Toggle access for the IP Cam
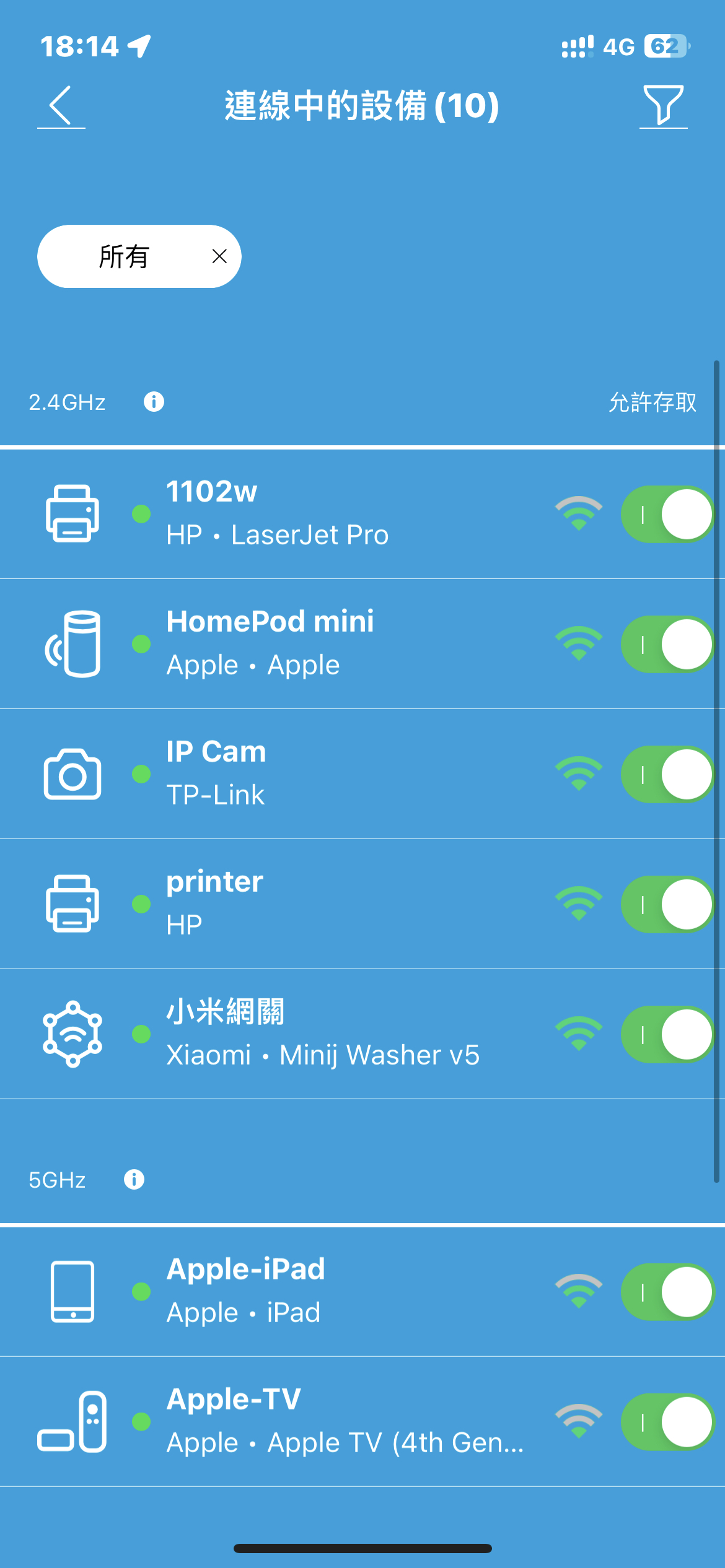725x1568 pixels. coord(667,775)
